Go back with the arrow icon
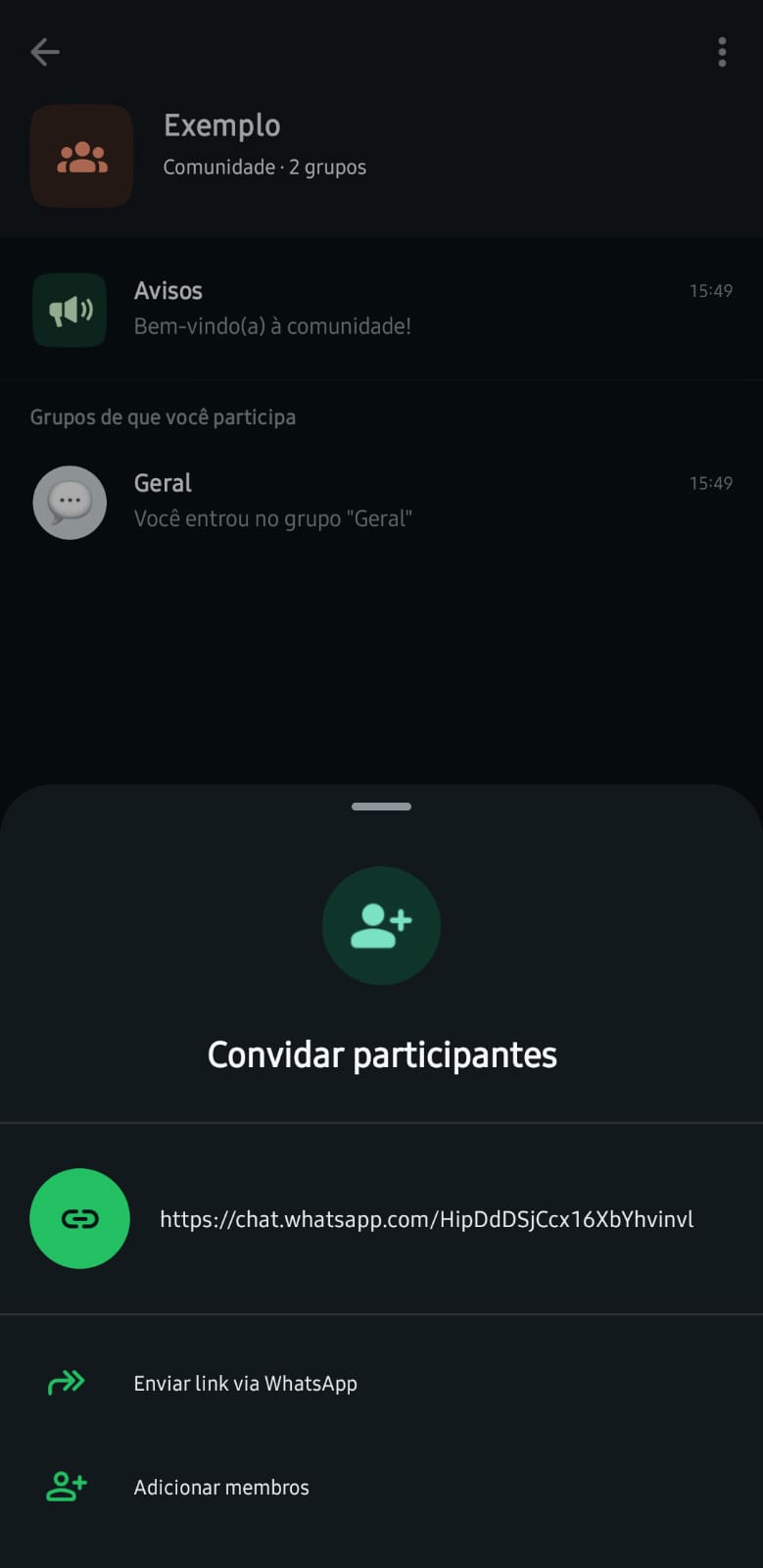763x1568 pixels. click(x=45, y=52)
